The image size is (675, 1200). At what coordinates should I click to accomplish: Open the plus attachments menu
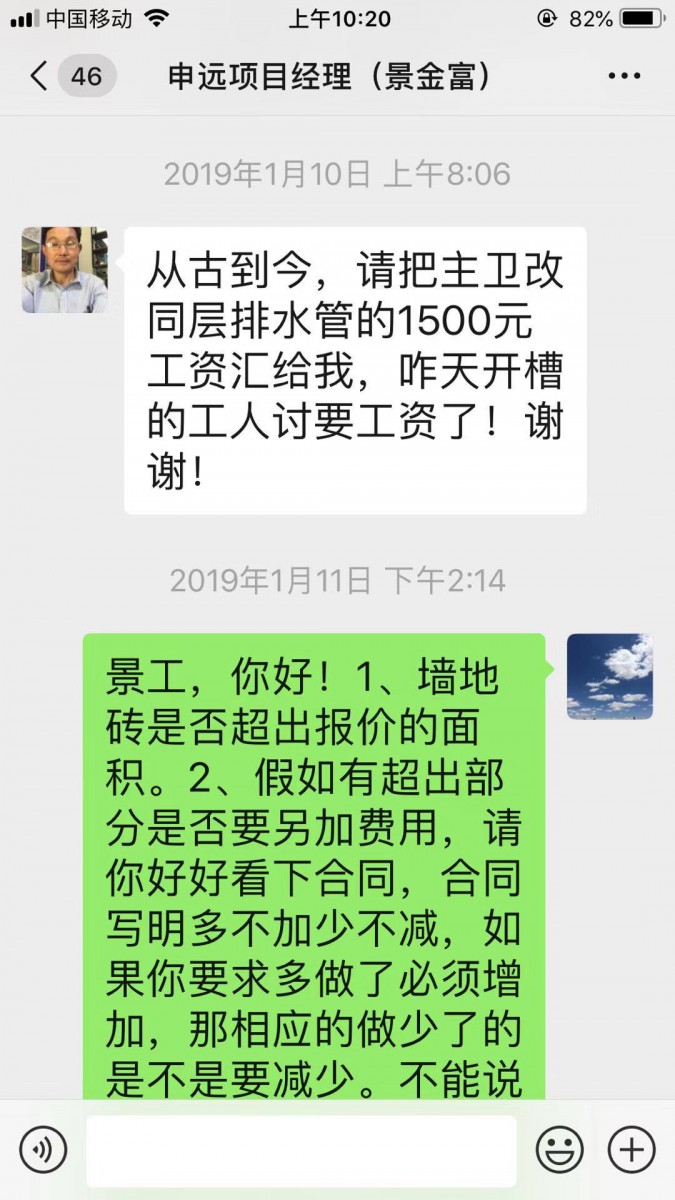pos(632,1150)
